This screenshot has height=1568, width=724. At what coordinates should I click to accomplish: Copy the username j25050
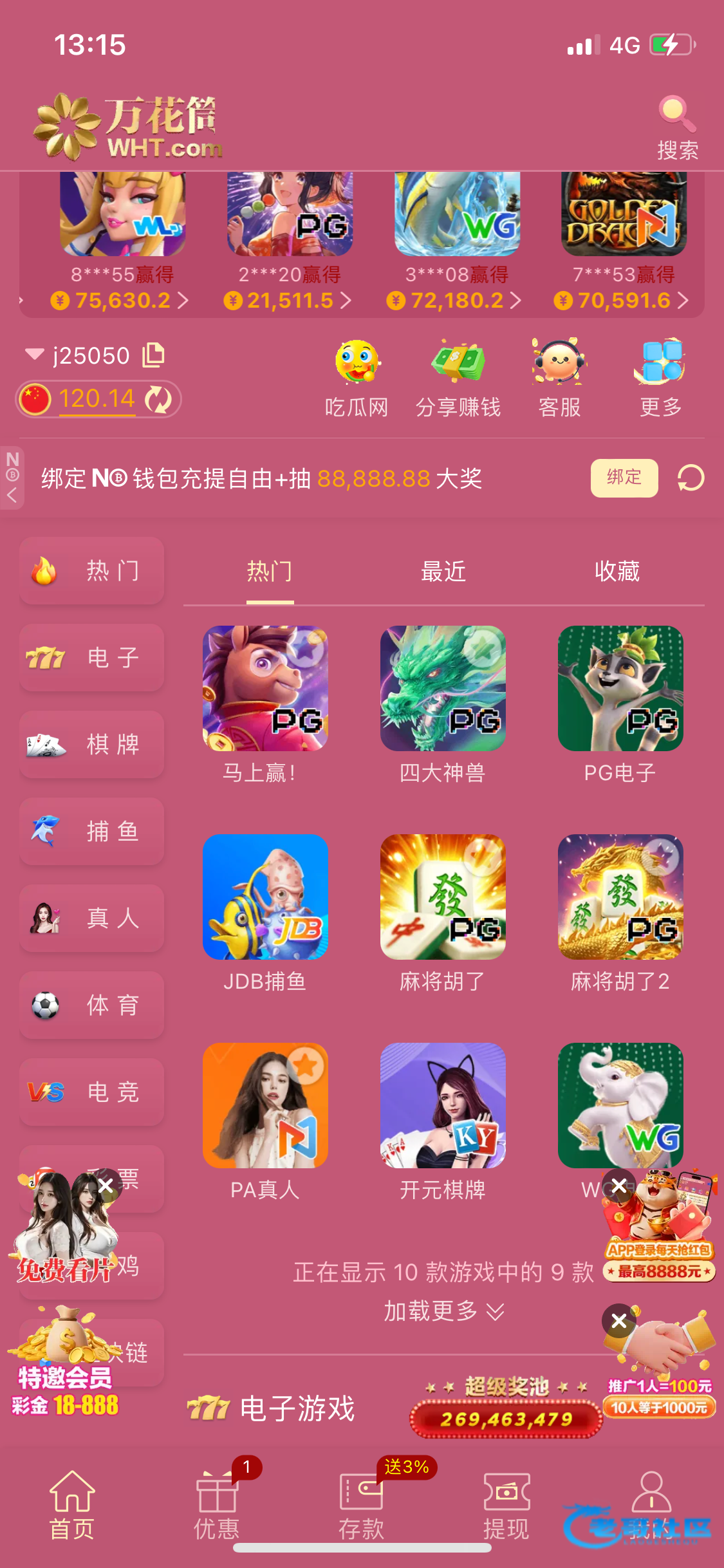[154, 355]
